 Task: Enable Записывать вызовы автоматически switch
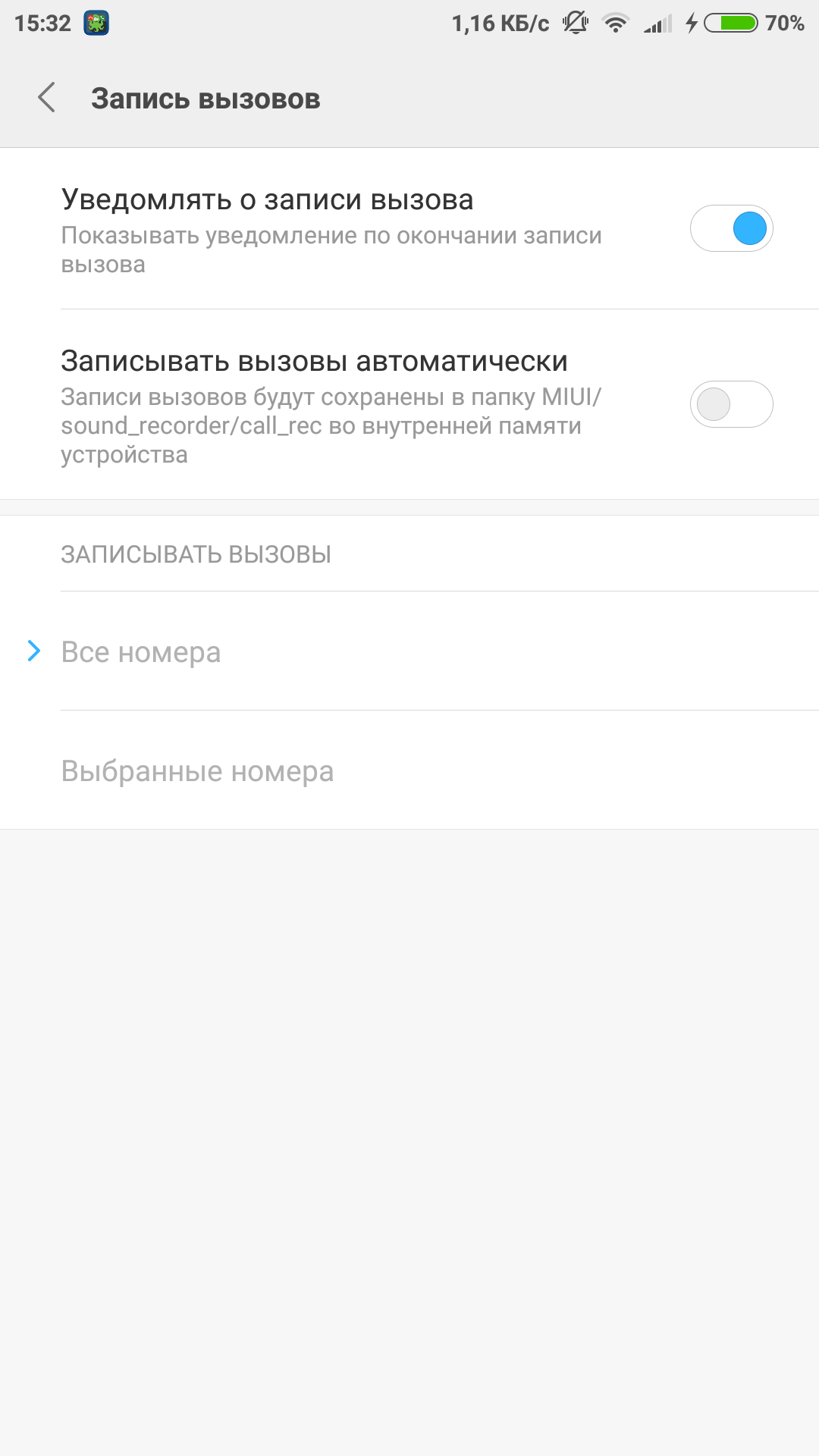pyautogui.click(x=731, y=404)
